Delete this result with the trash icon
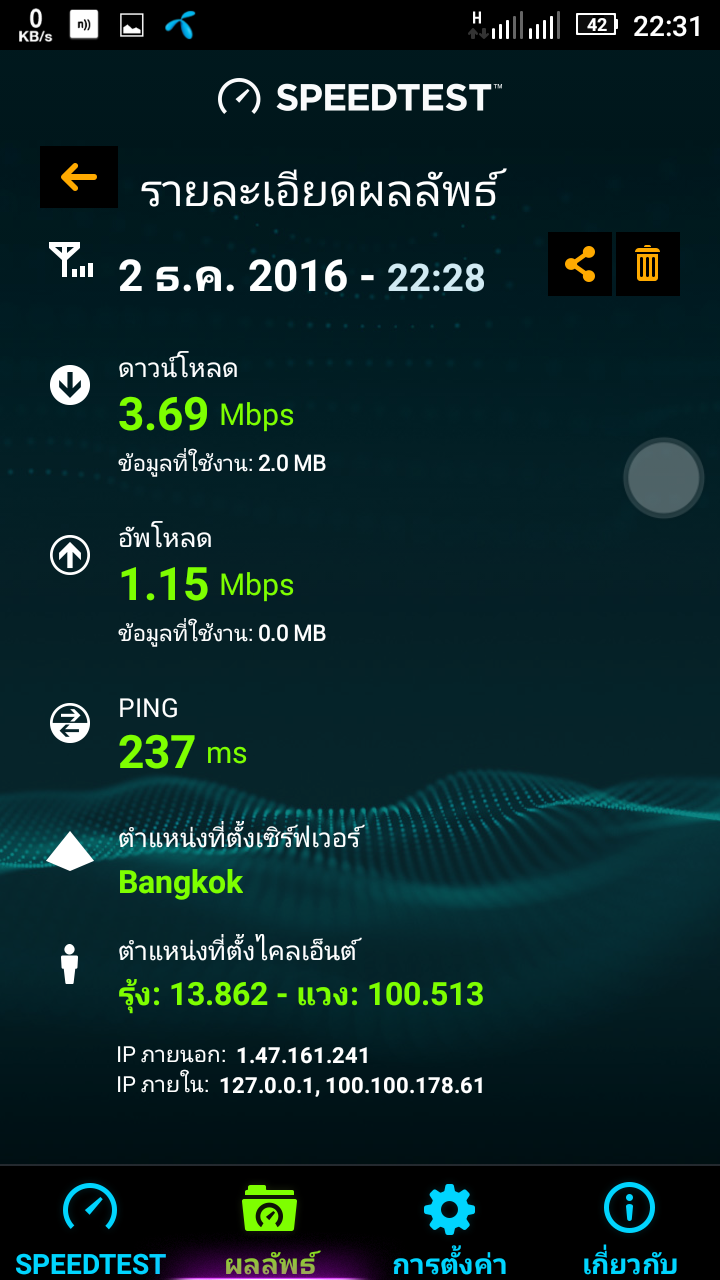The width and height of the screenshot is (720, 1280). point(648,264)
